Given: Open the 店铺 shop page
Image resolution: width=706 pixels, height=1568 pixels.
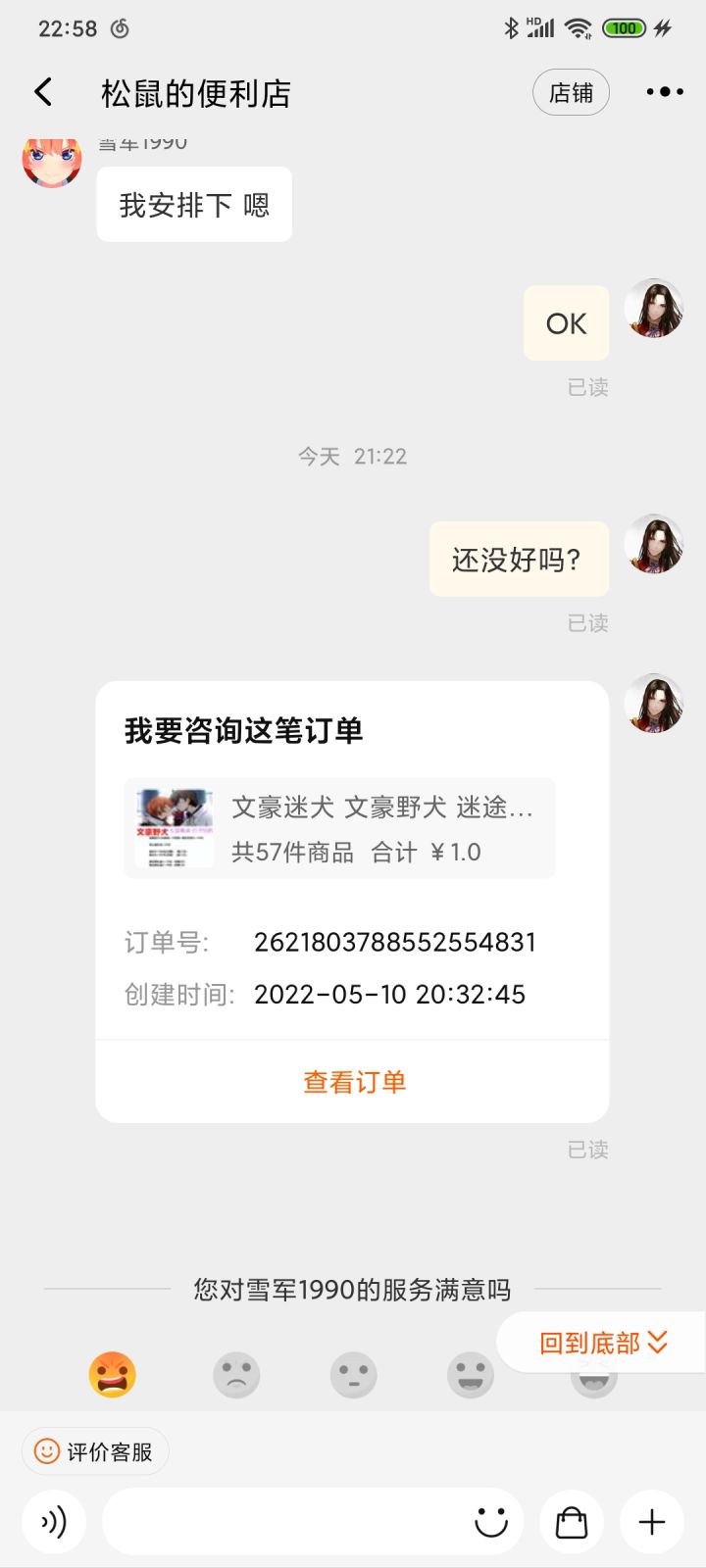Looking at the screenshot, I should (x=571, y=93).
